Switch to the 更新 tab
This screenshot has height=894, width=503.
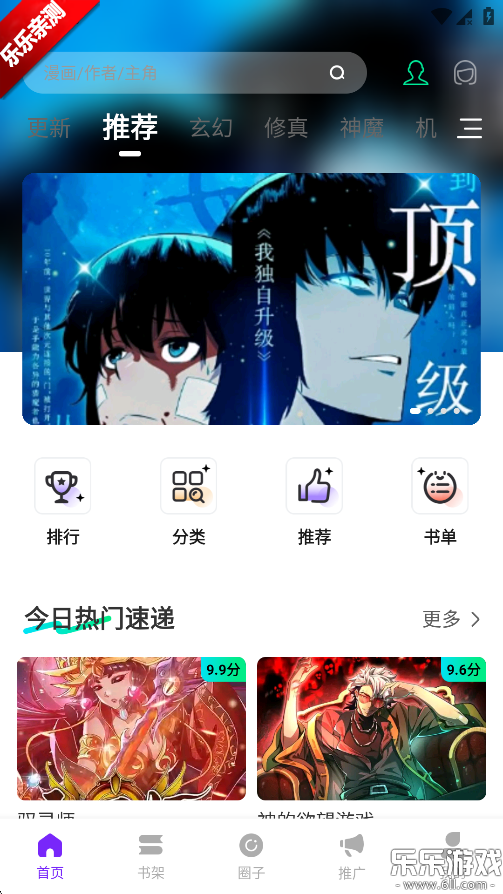49,128
